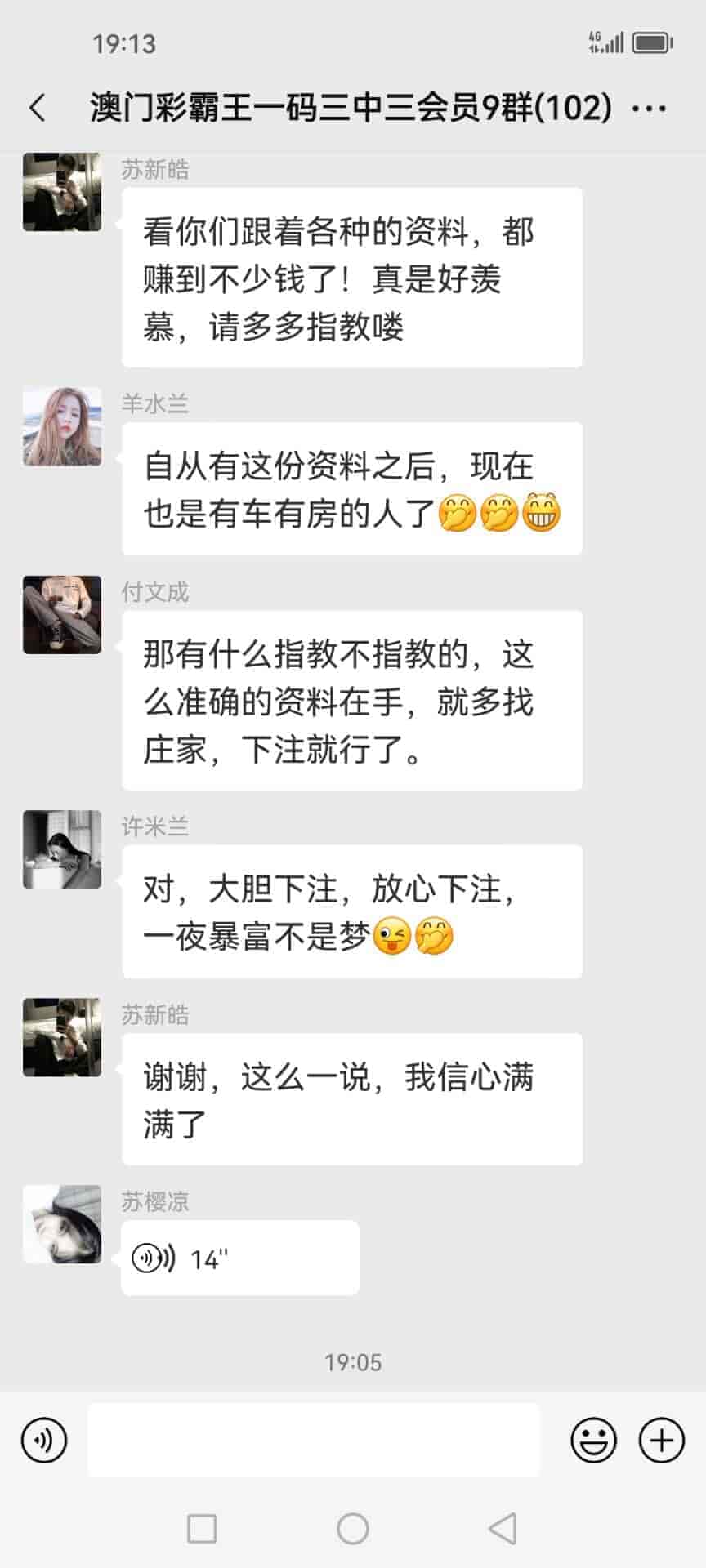Focus the message text field
706x1568 pixels.
314,1440
